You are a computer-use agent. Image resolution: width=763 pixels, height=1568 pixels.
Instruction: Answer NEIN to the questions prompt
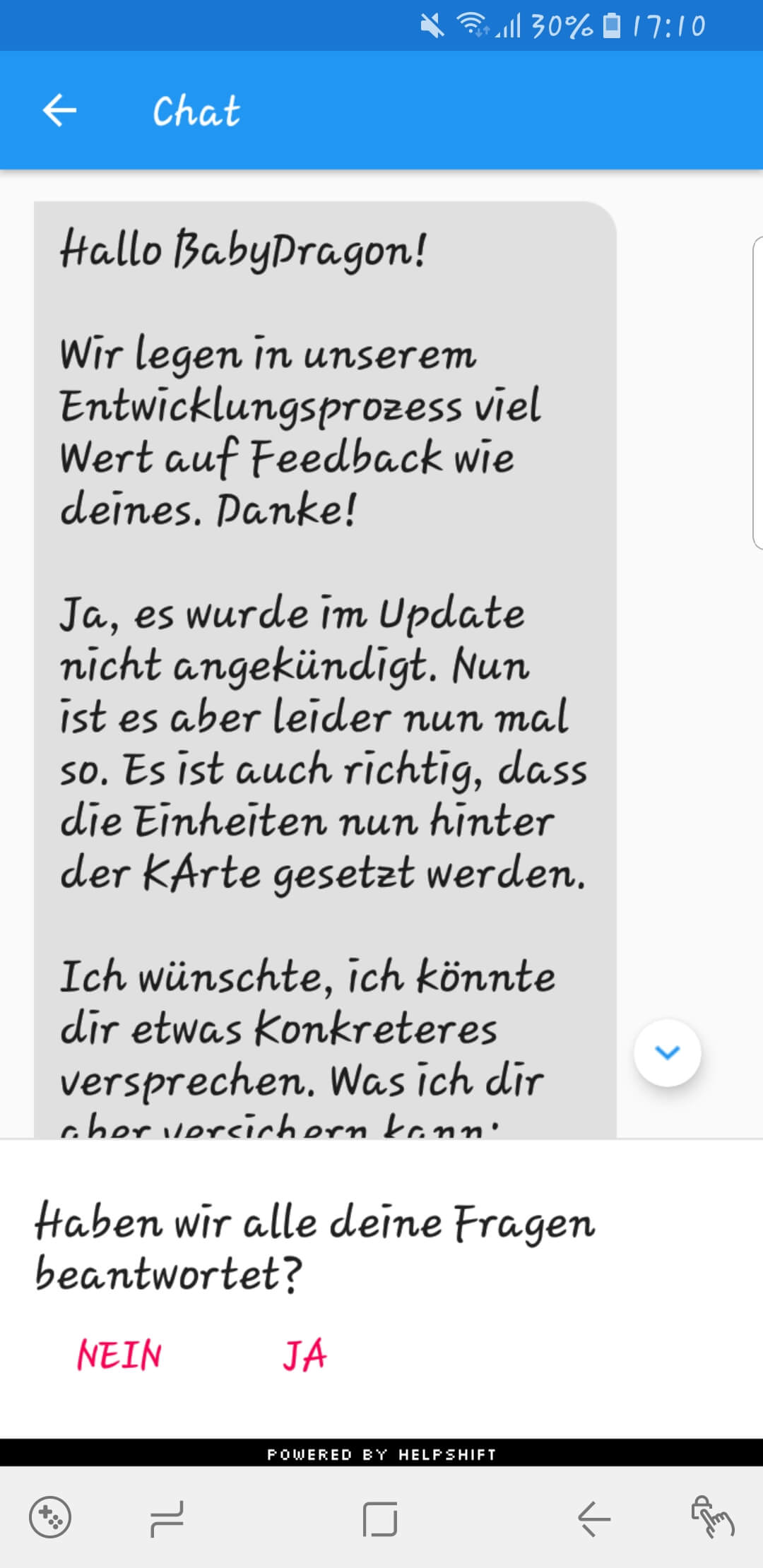point(119,1355)
